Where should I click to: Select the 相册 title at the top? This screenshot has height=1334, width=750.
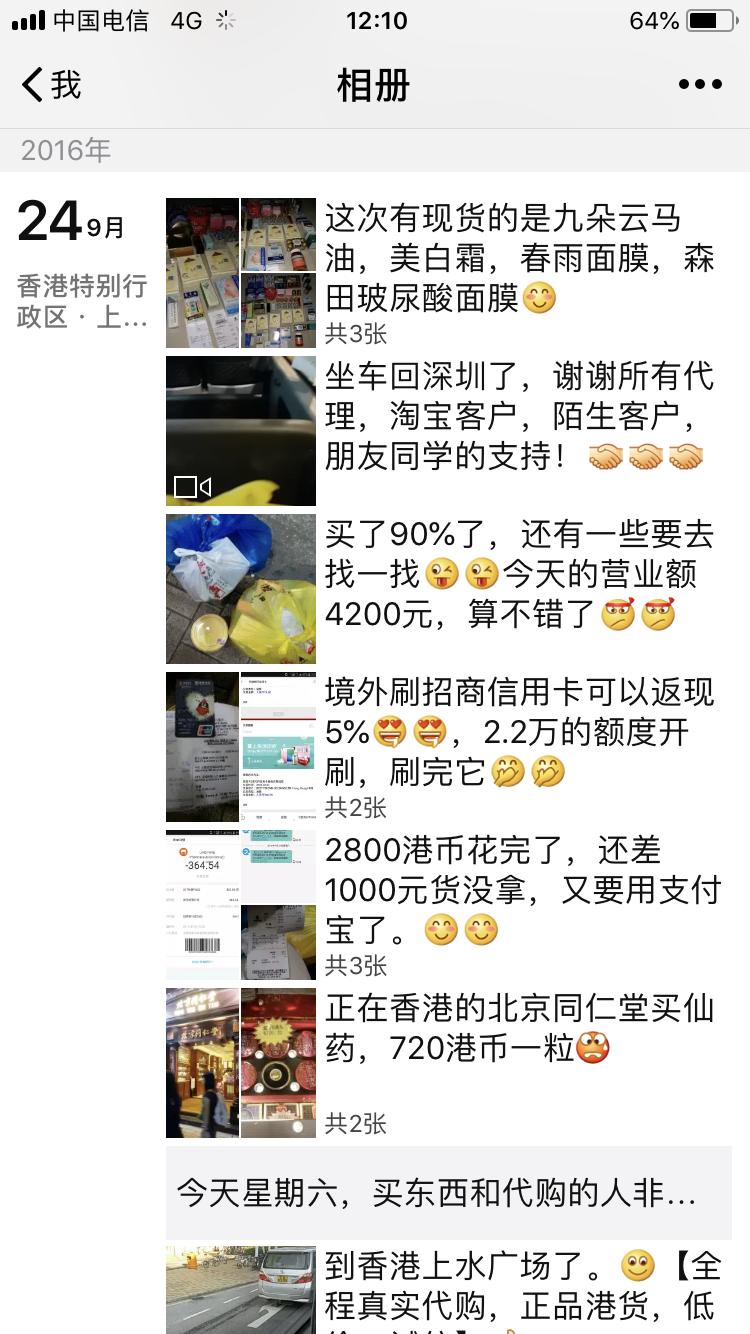tap(375, 86)
